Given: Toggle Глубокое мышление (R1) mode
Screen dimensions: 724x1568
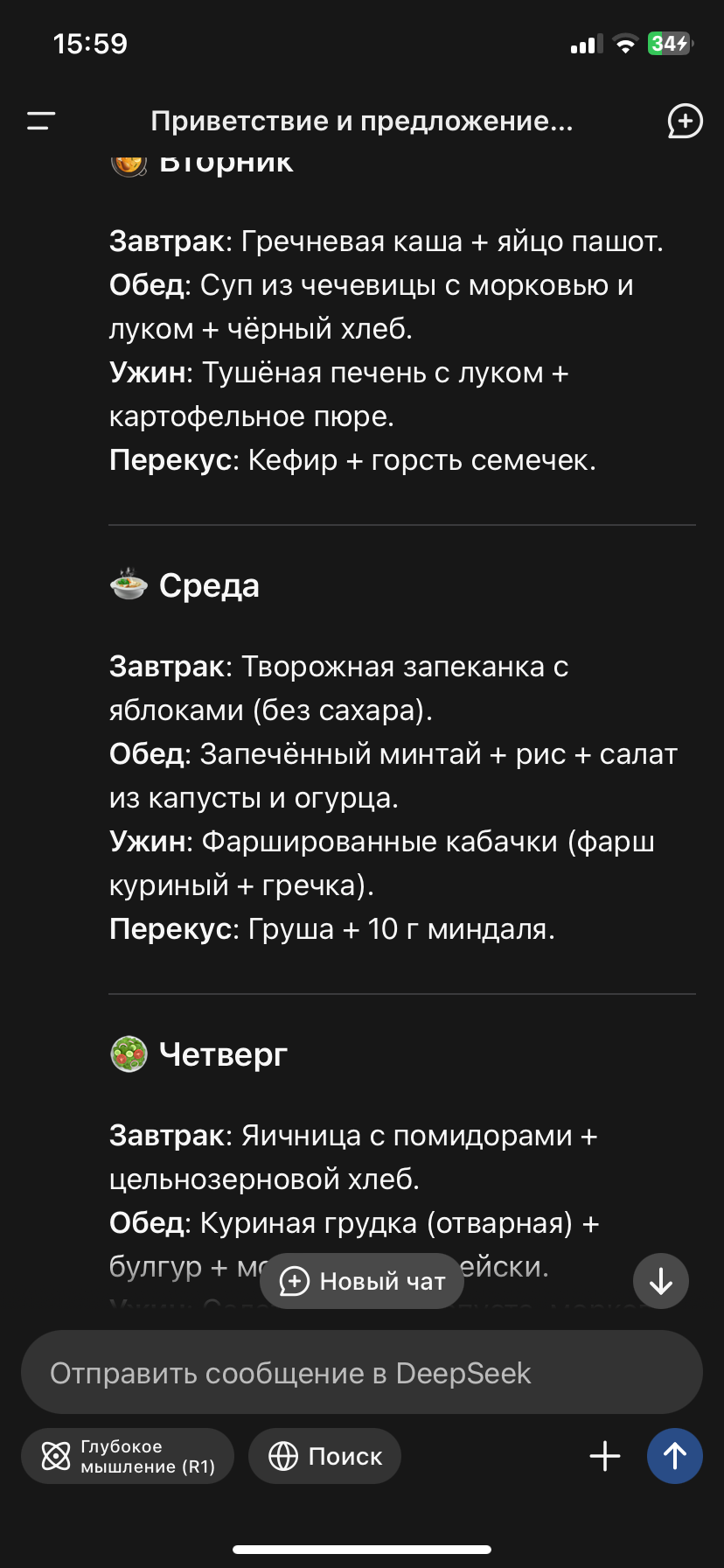Looking at the screenshot, I should point(128,1456).
